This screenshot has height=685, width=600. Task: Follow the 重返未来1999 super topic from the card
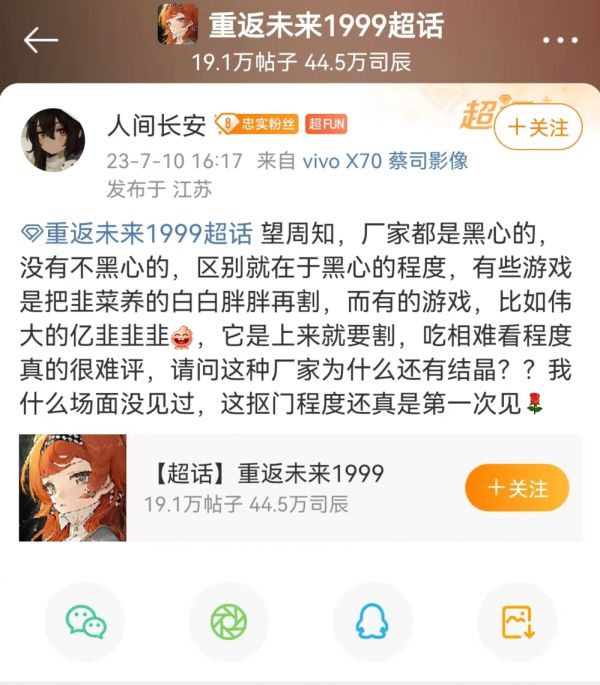click(516, 488)
